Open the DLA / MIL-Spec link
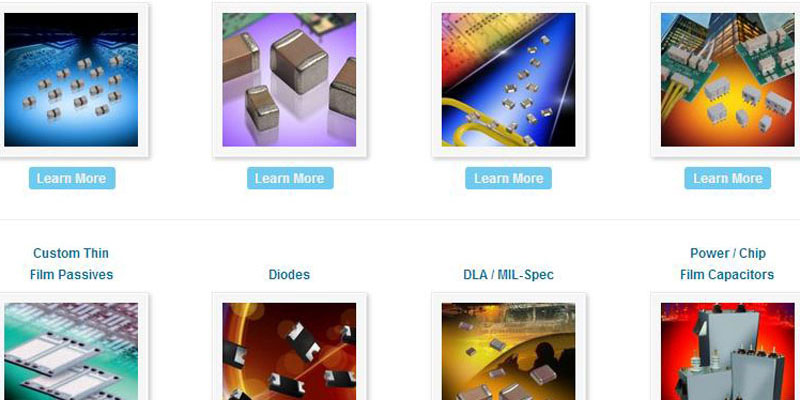Image resolution: width=800 pixels, height=400 pixels. [x=508, y=274]
